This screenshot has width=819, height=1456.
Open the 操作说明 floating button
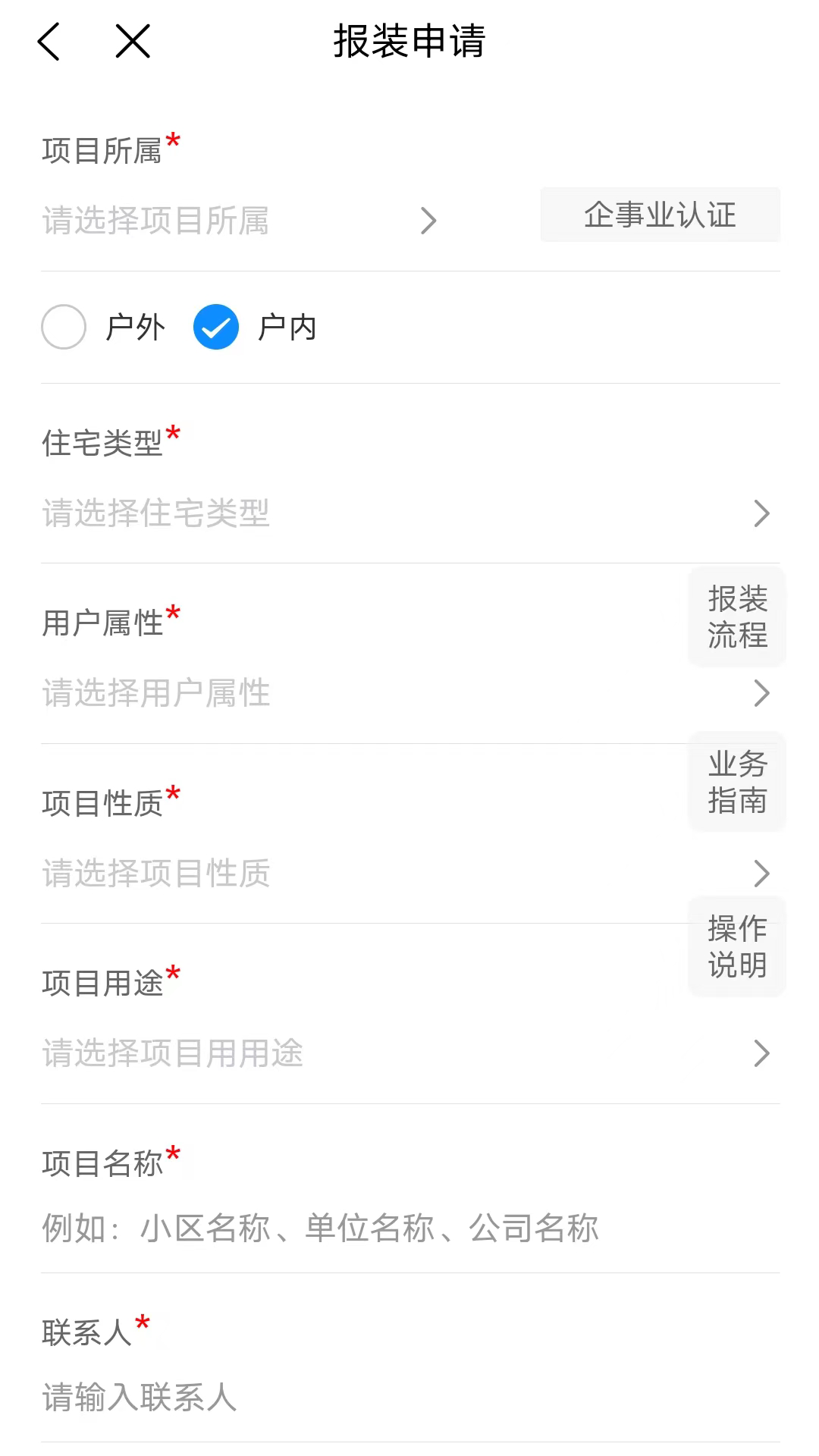coord(737,946)
